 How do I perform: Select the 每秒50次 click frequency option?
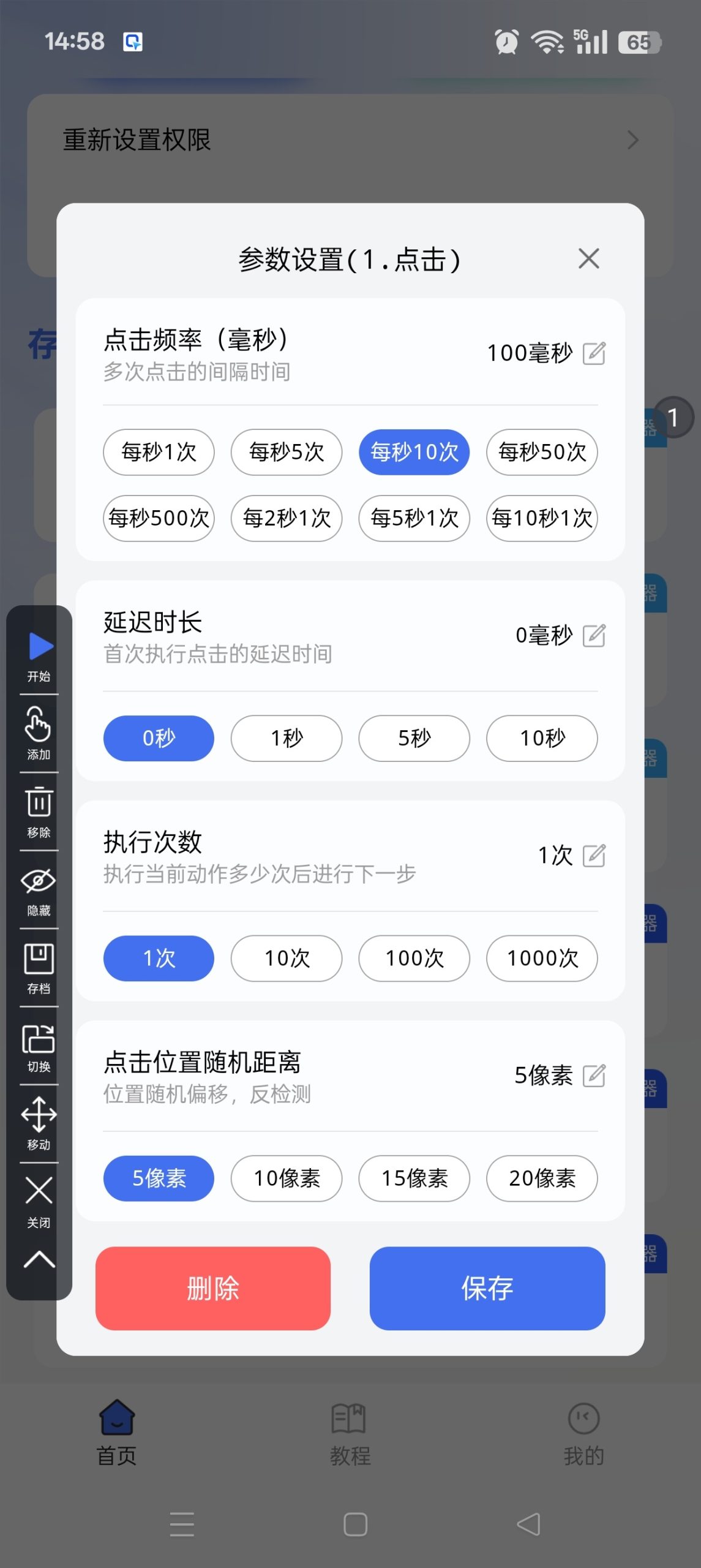click(541, 452)
